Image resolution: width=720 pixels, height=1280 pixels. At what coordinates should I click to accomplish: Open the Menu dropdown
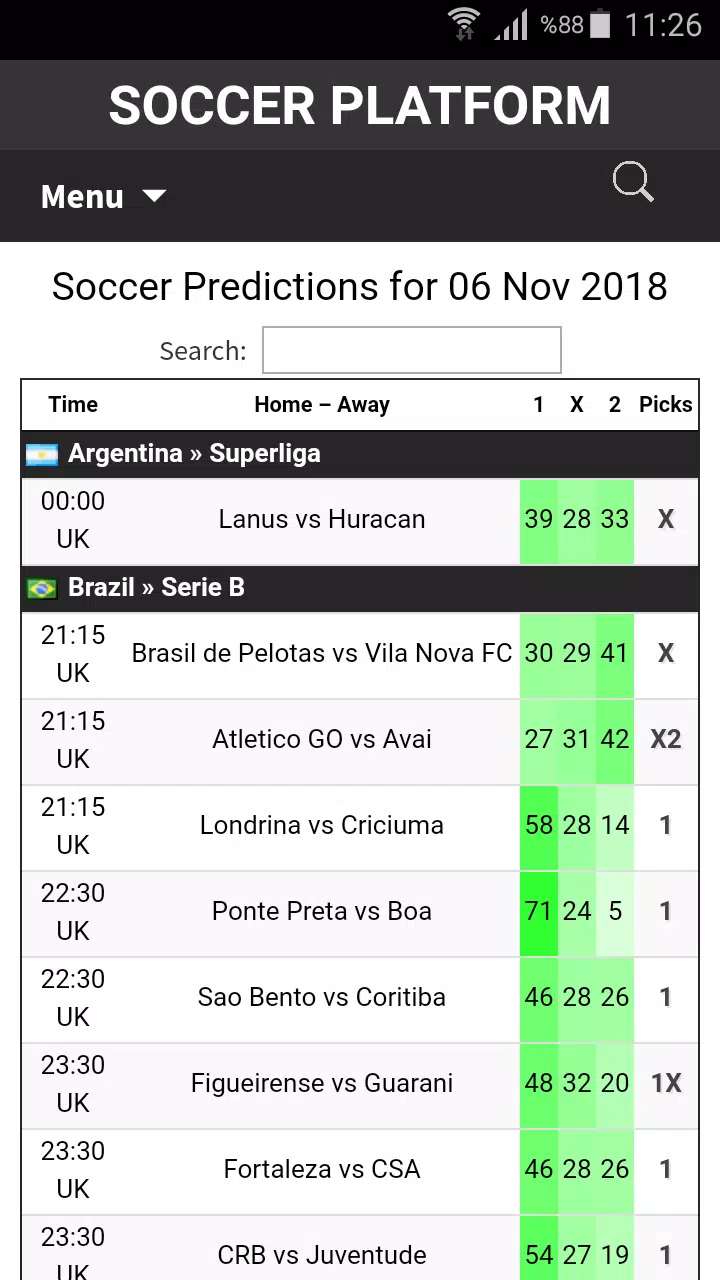coord(103,196)
